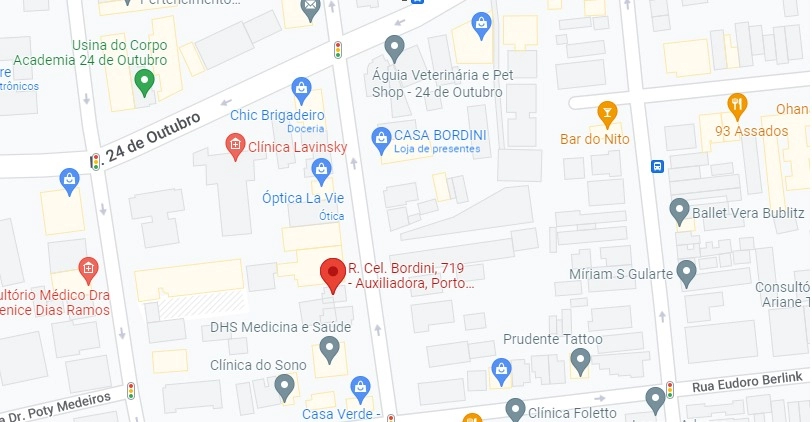
Task: Open Ballet Vera Bublitz pin
Action: point(680,212)
